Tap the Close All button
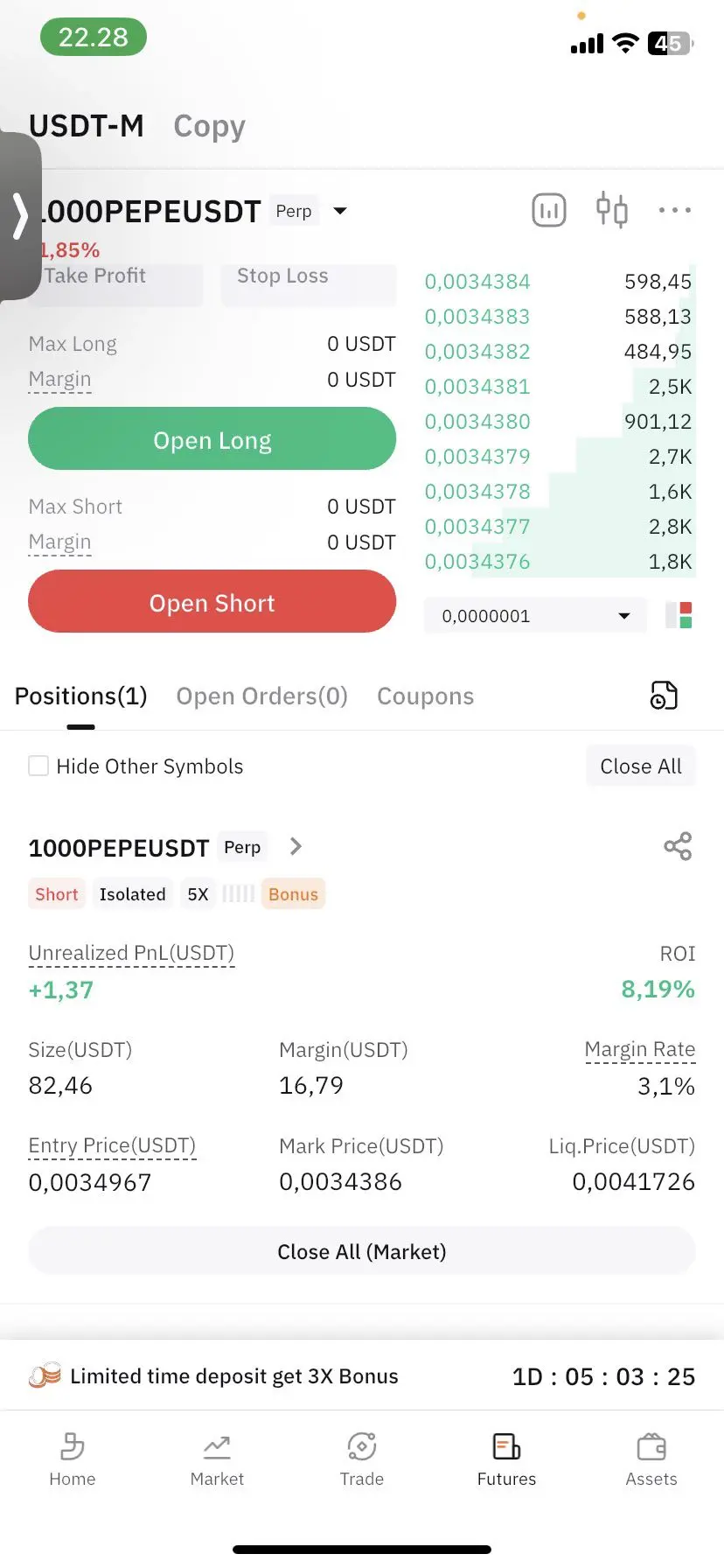The height and width of the screenshot is (1568, 724). point(640,766)
